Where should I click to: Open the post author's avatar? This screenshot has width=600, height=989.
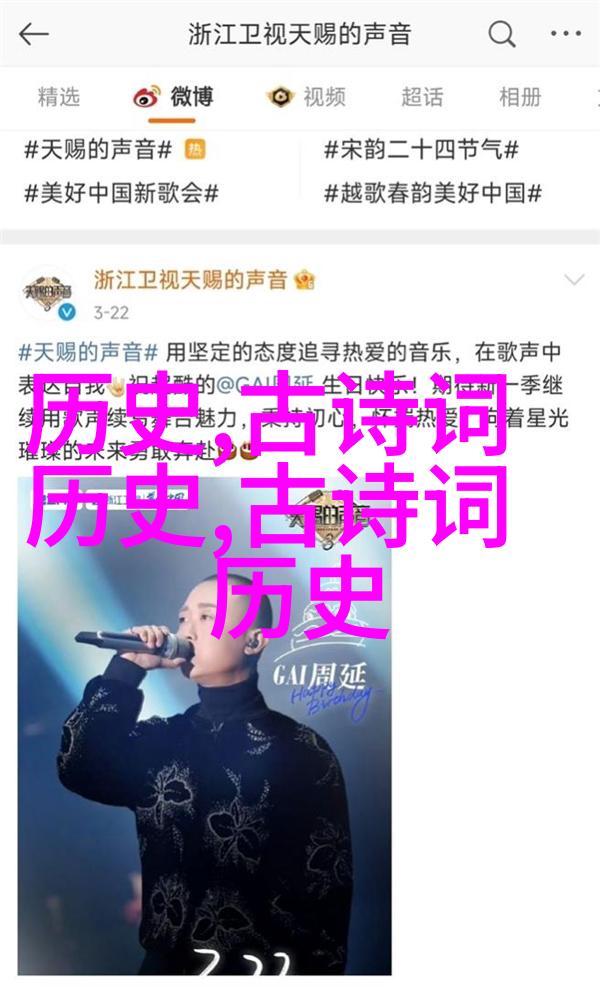(x=49, y=293)
